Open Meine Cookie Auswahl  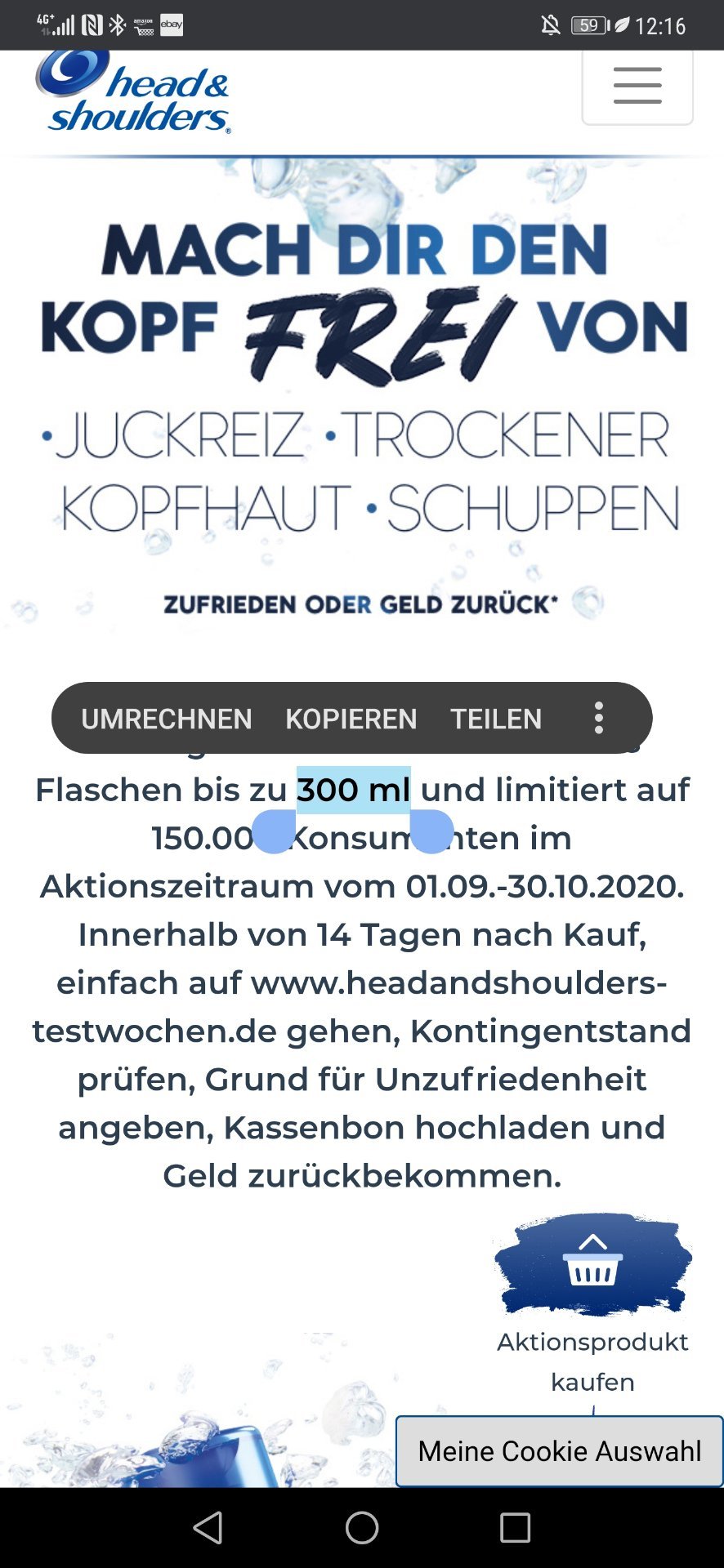click(x=560, y=1451)
